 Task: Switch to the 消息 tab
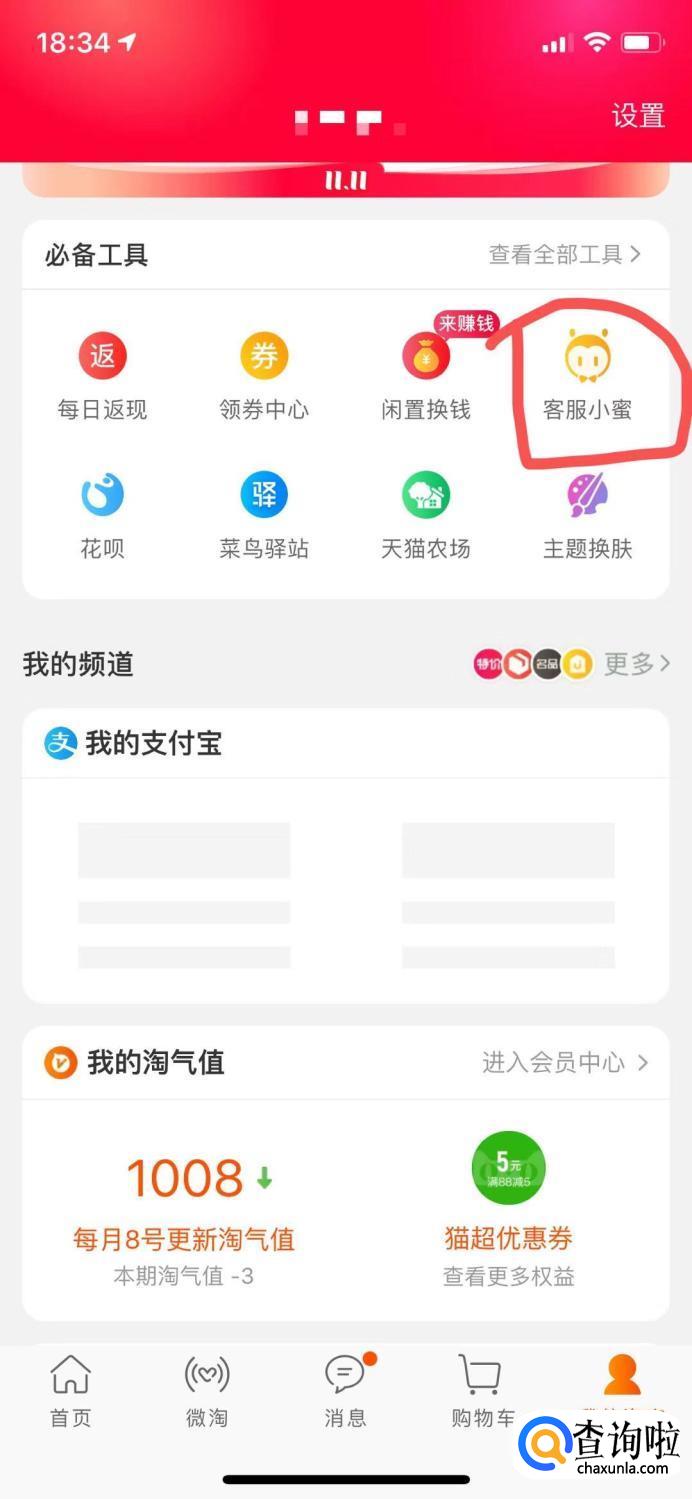click(x=345, y=1390)
